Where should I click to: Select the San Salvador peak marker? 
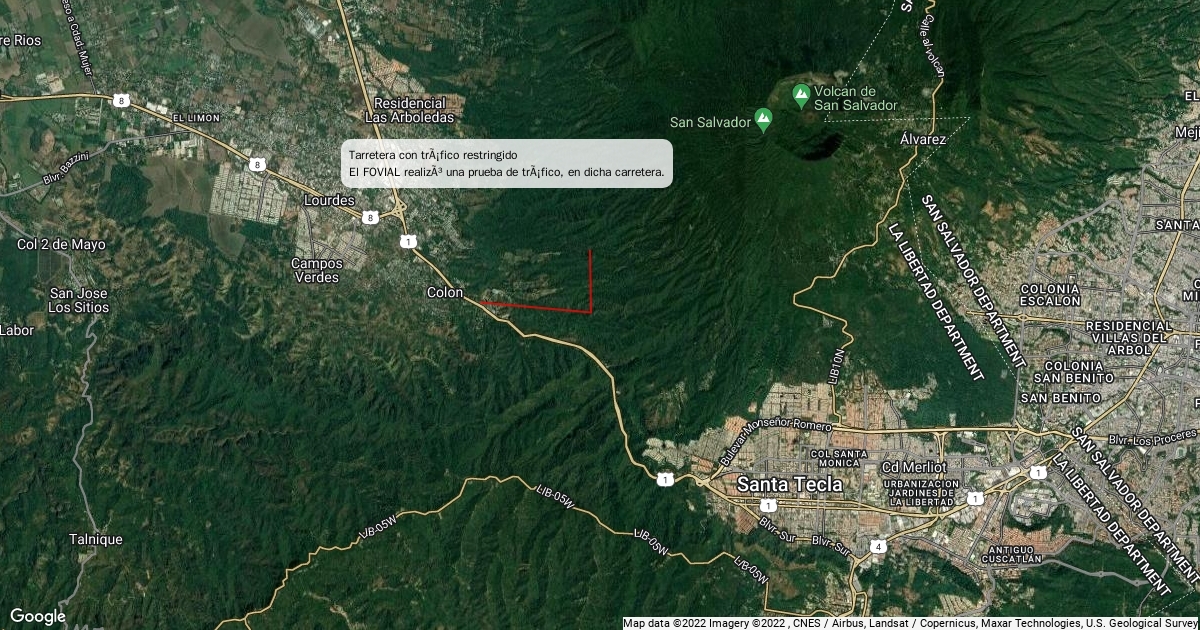pyautogui.click(x=763, y=120)
